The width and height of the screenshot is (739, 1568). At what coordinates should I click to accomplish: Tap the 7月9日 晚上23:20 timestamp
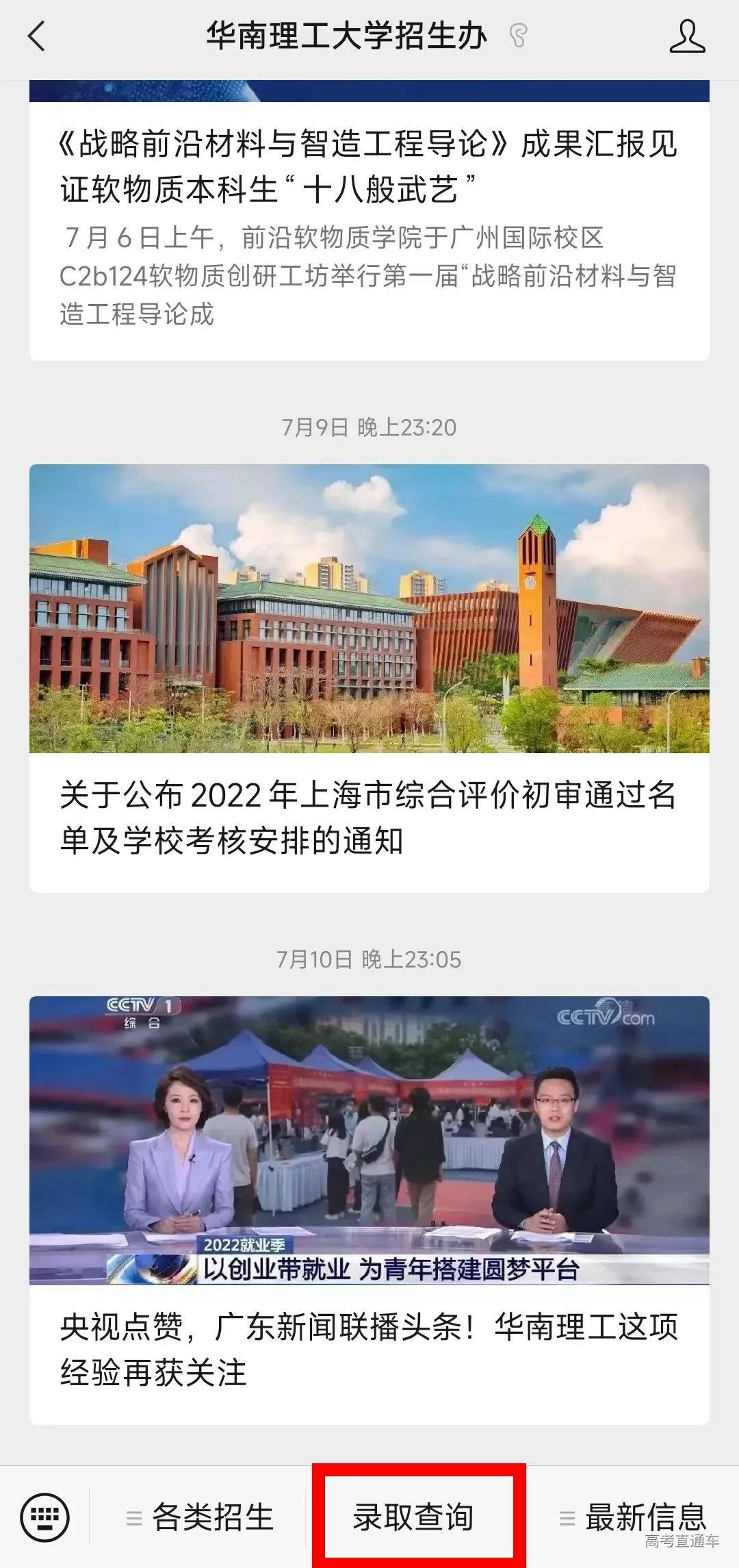[x=369, y=428]
